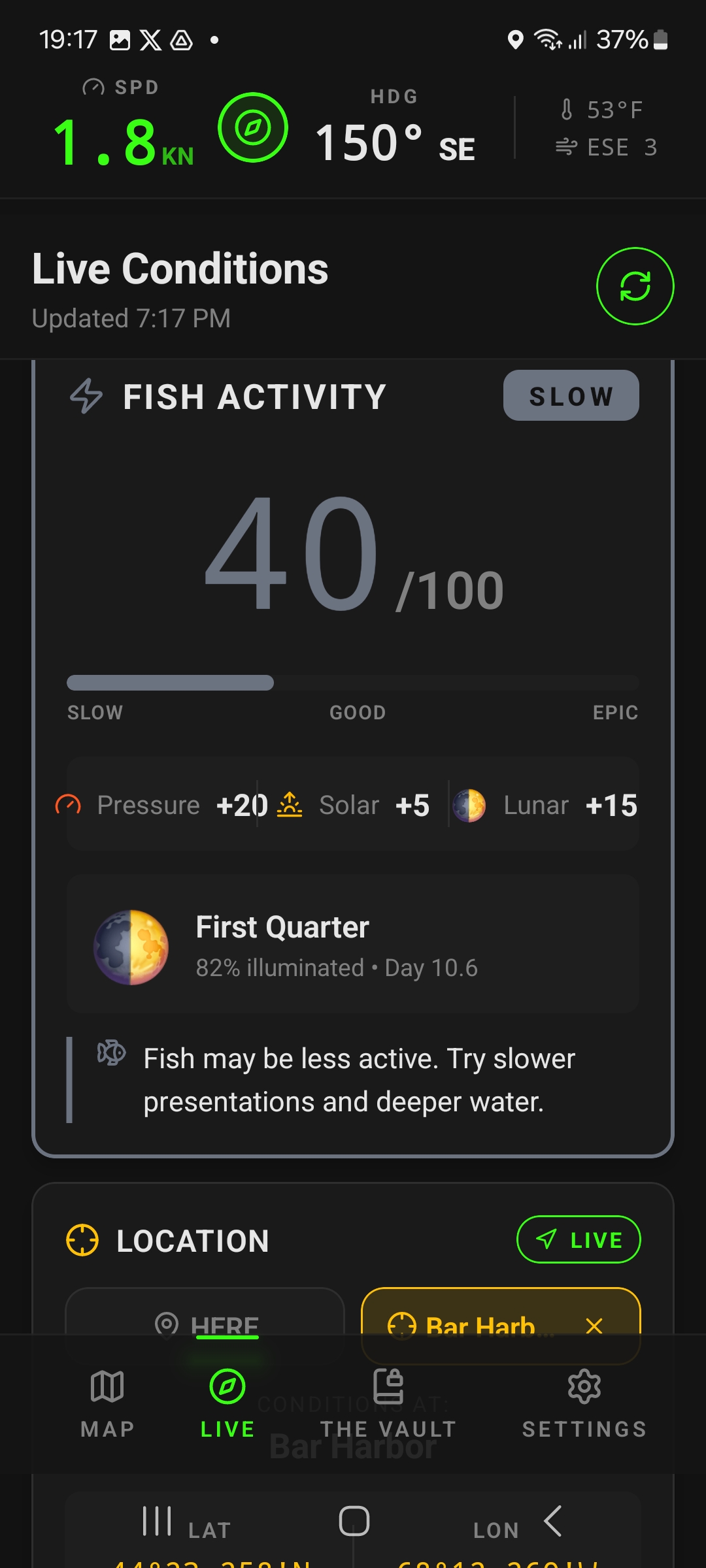Tap the lightning icon next to FISH ACTIVITY
Image resolution: width=706 pixels, height=1568 pixels.
pos(86,397)
